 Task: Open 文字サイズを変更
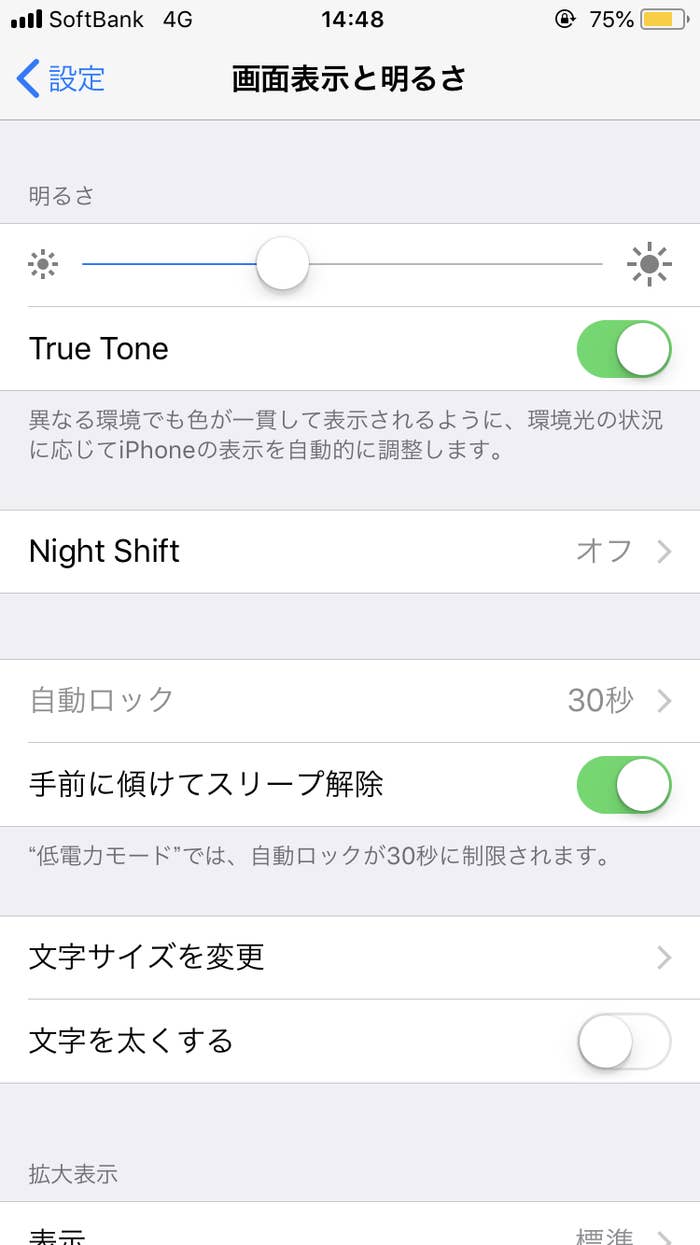click(x=350, y=957)
